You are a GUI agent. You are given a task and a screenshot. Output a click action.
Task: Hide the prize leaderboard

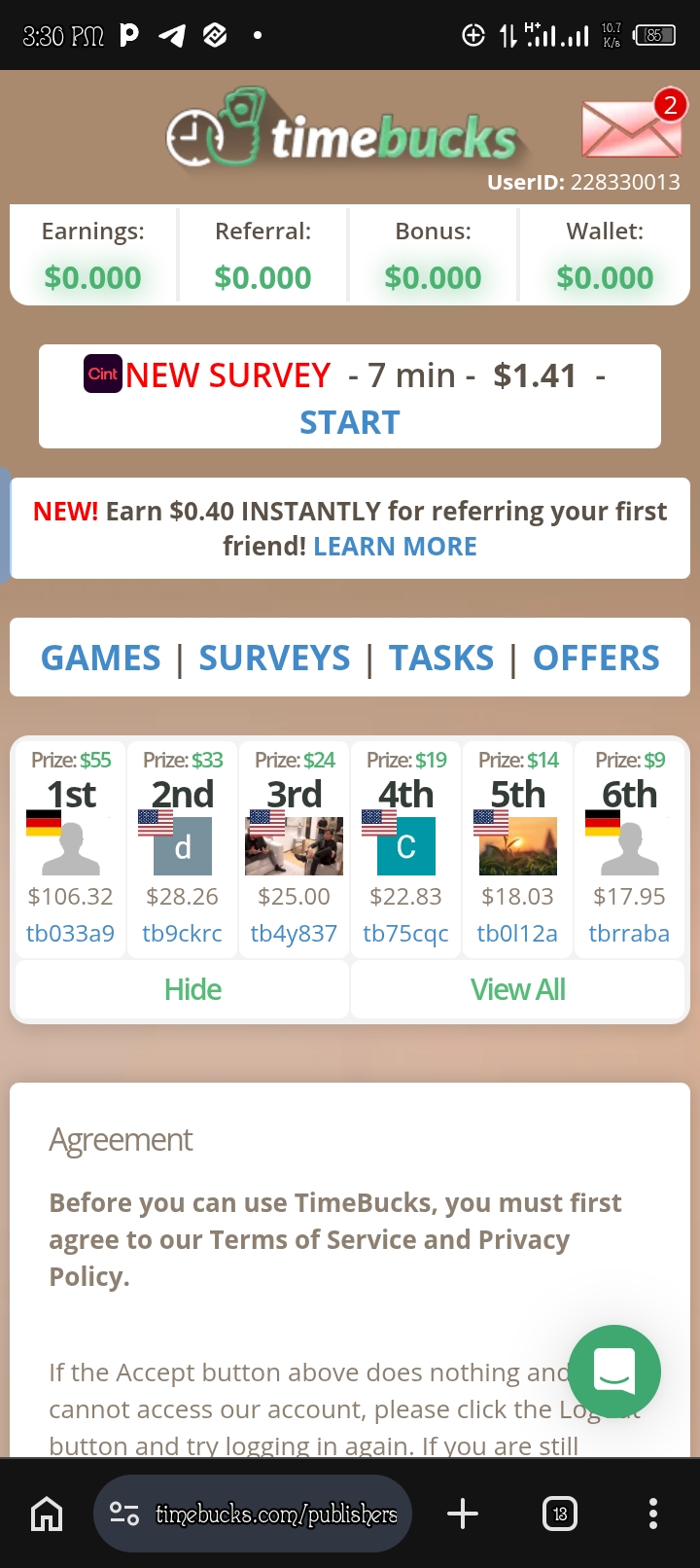click(x=192, y=990)
